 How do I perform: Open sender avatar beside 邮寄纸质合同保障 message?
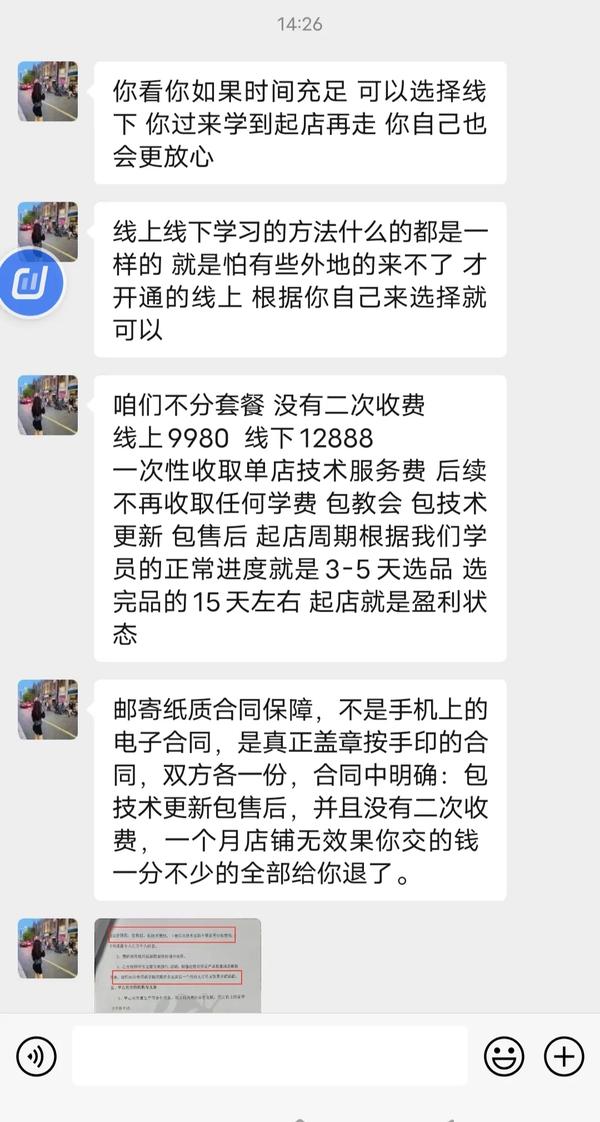coord(47,709)
